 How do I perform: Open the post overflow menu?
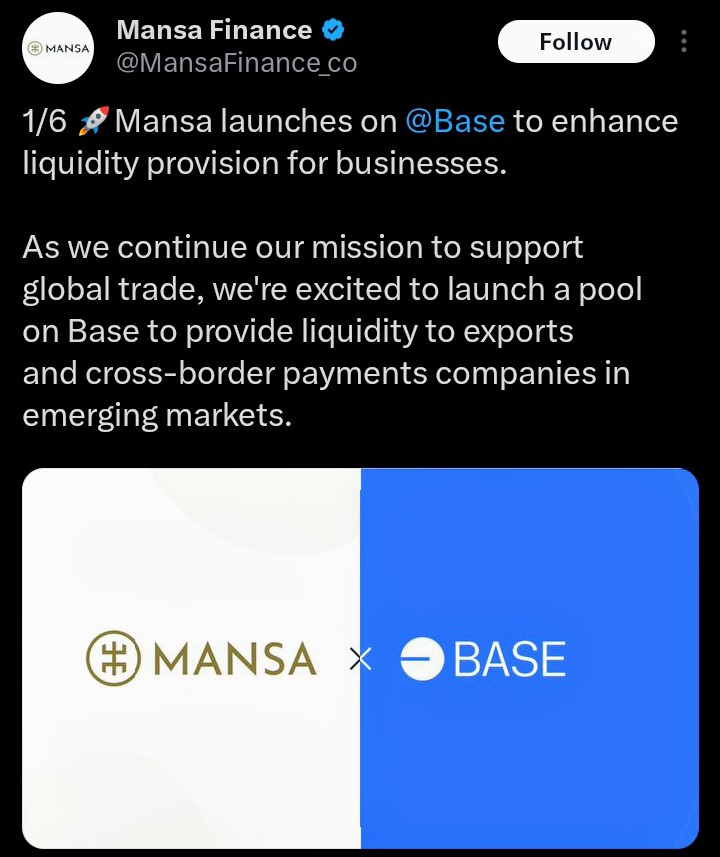(684, 41)
